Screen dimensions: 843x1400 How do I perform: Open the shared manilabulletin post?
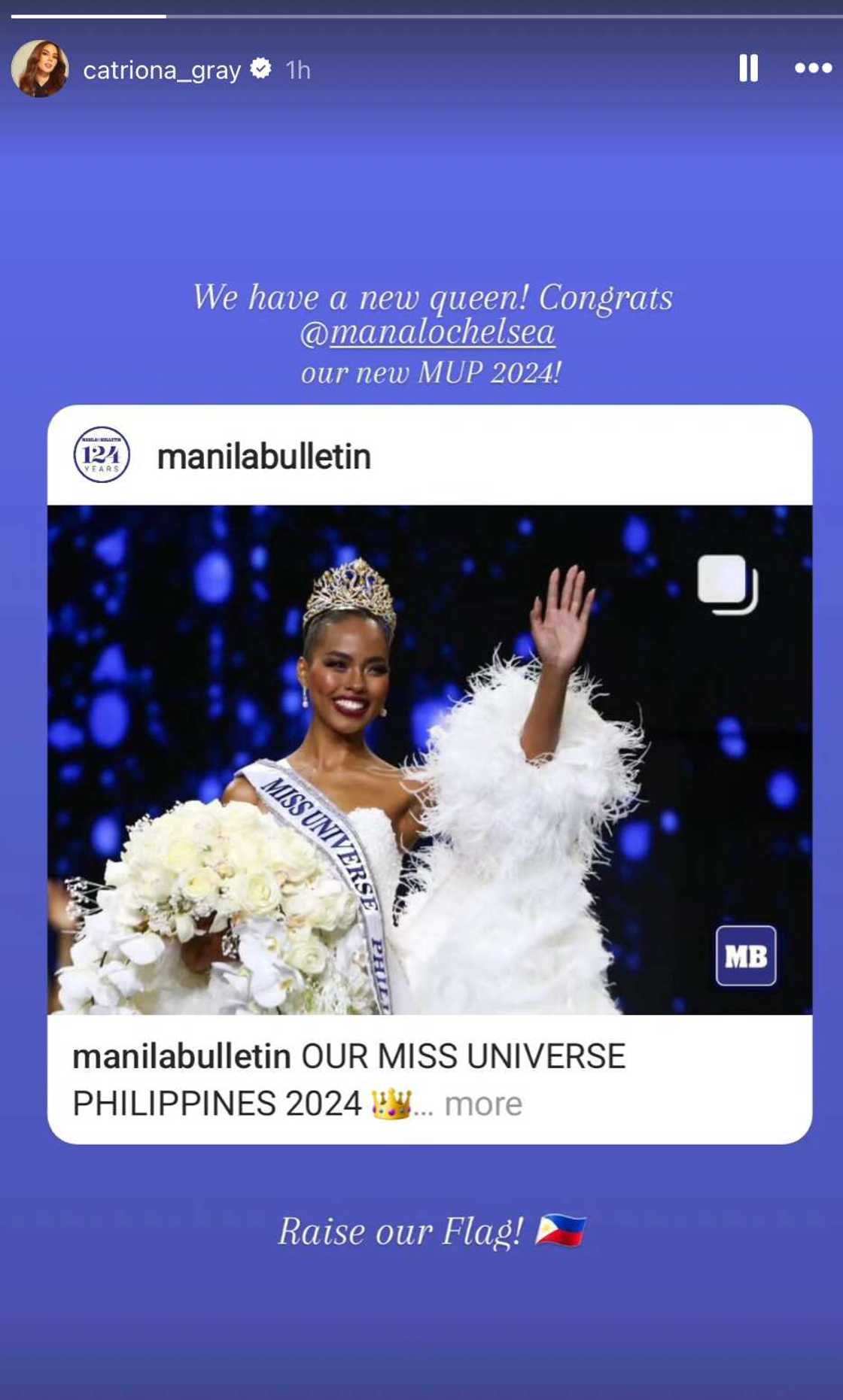pos(429,760)
